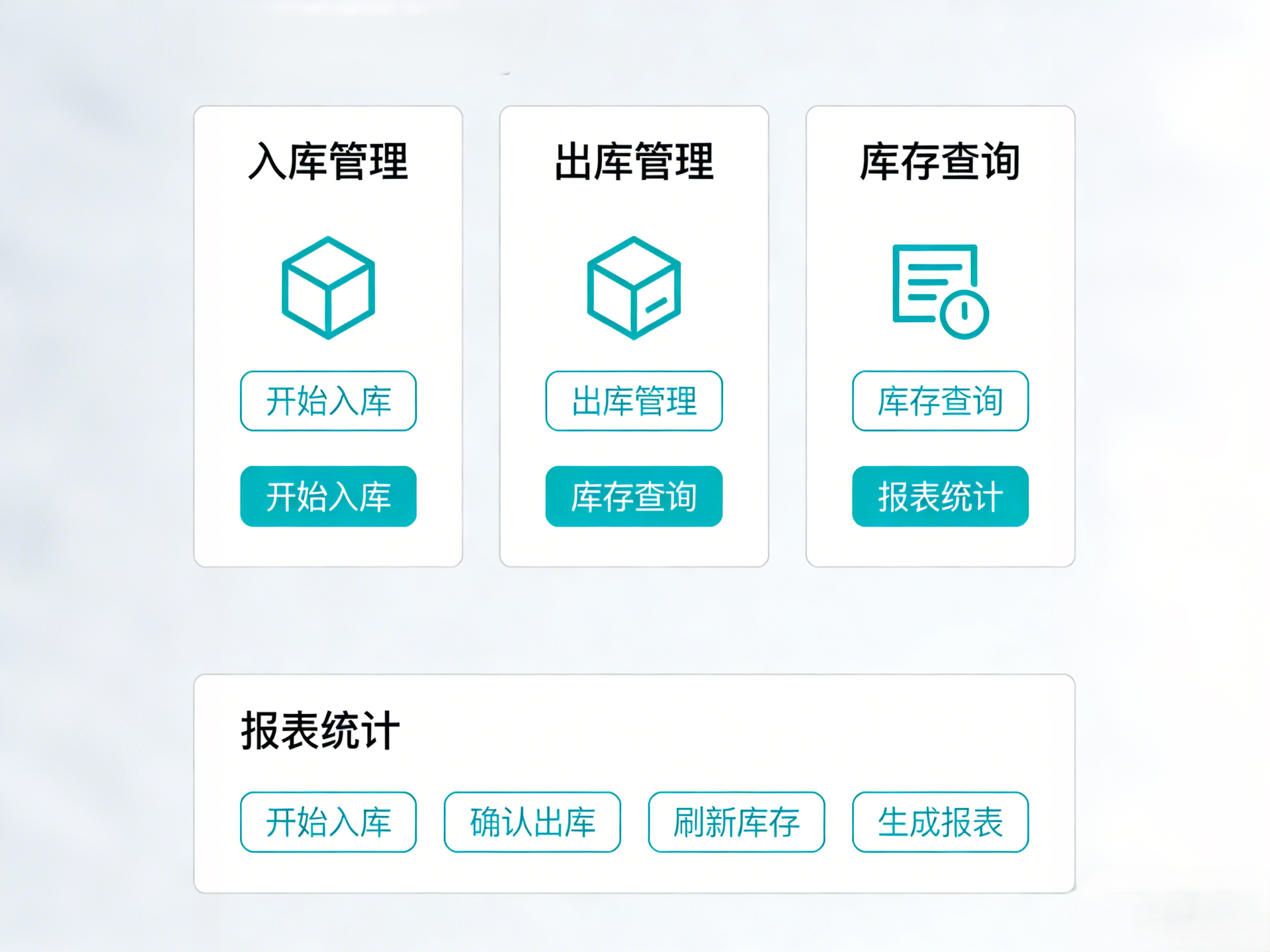Tap 开始入库 in the 报表统计 section
Viewport: 1270px width, 952px height.
328,822
